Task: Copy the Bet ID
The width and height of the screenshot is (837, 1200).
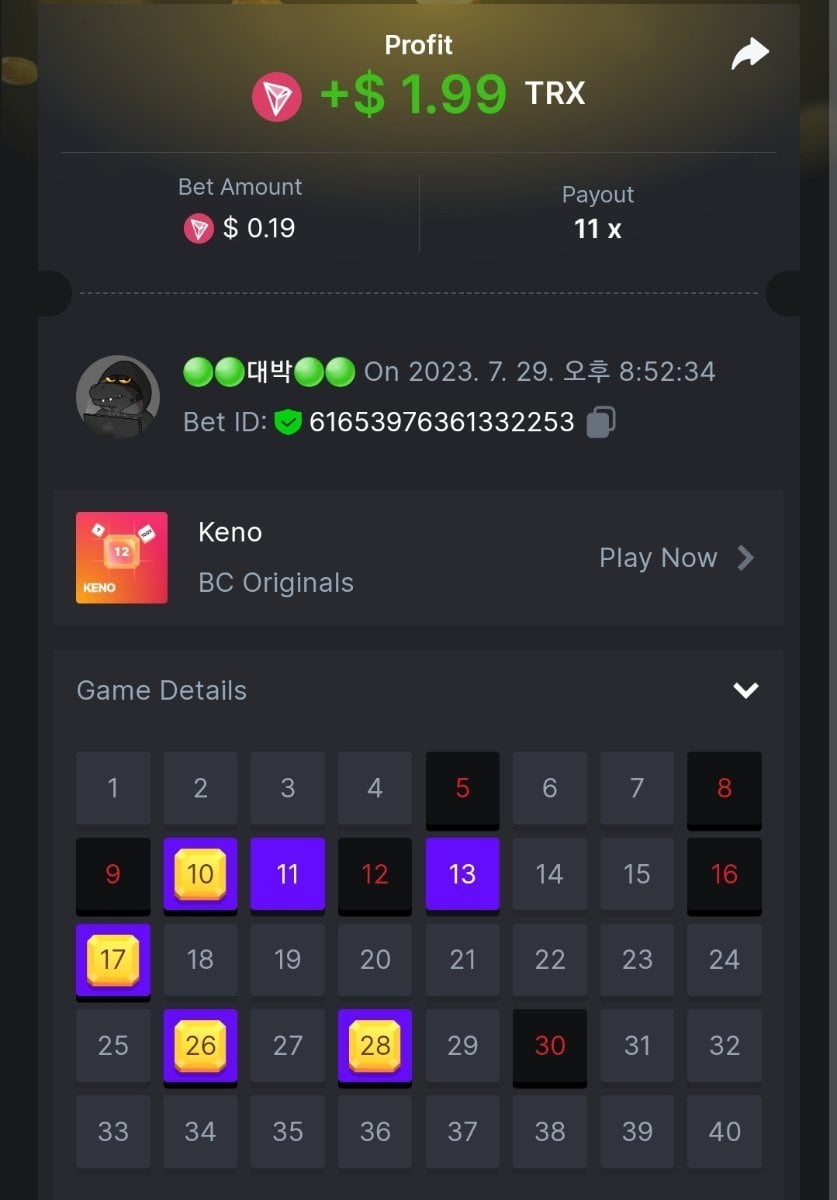Action: pos(600,422)
